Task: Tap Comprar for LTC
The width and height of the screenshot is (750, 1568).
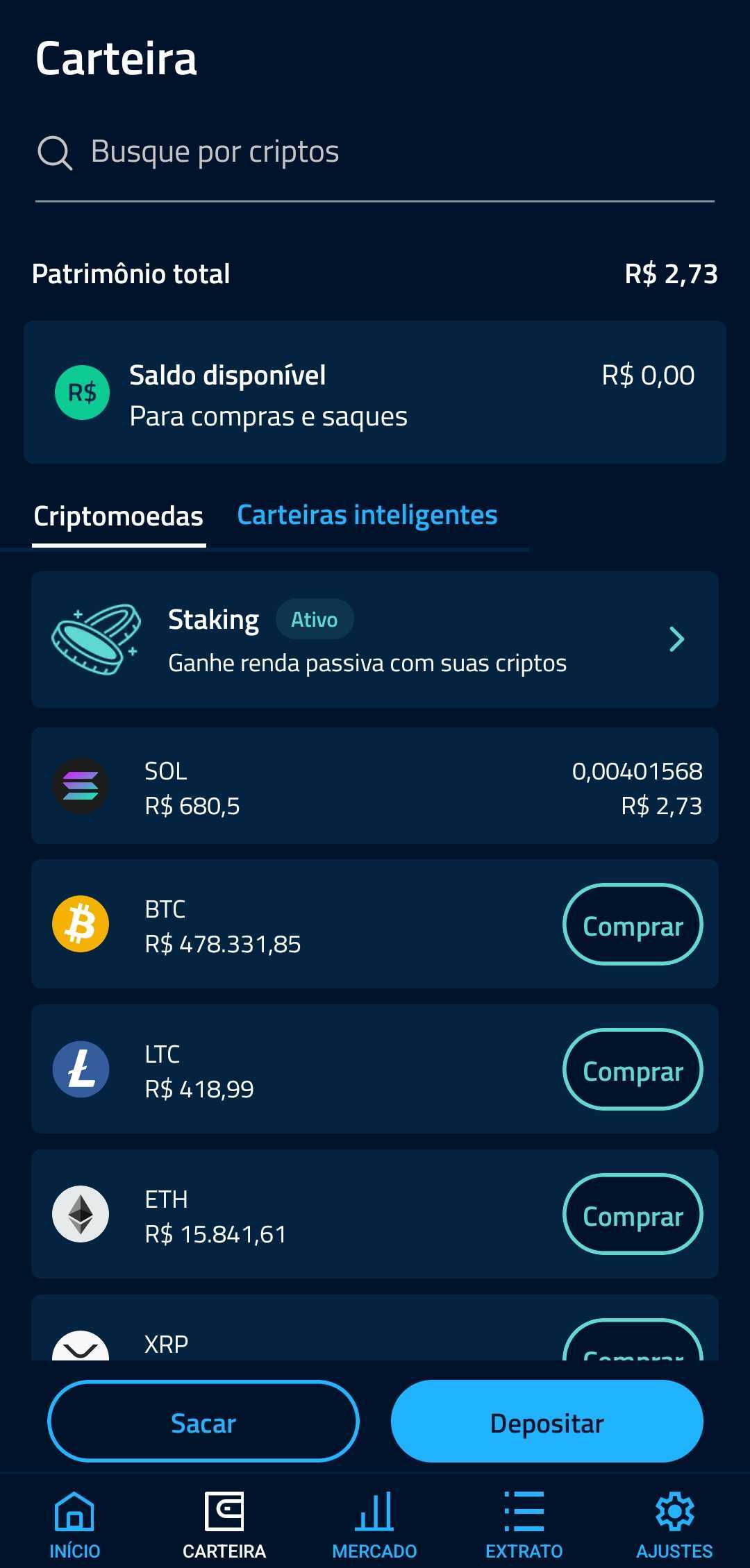Action: pyautogui.click(x=632, y=1070)
